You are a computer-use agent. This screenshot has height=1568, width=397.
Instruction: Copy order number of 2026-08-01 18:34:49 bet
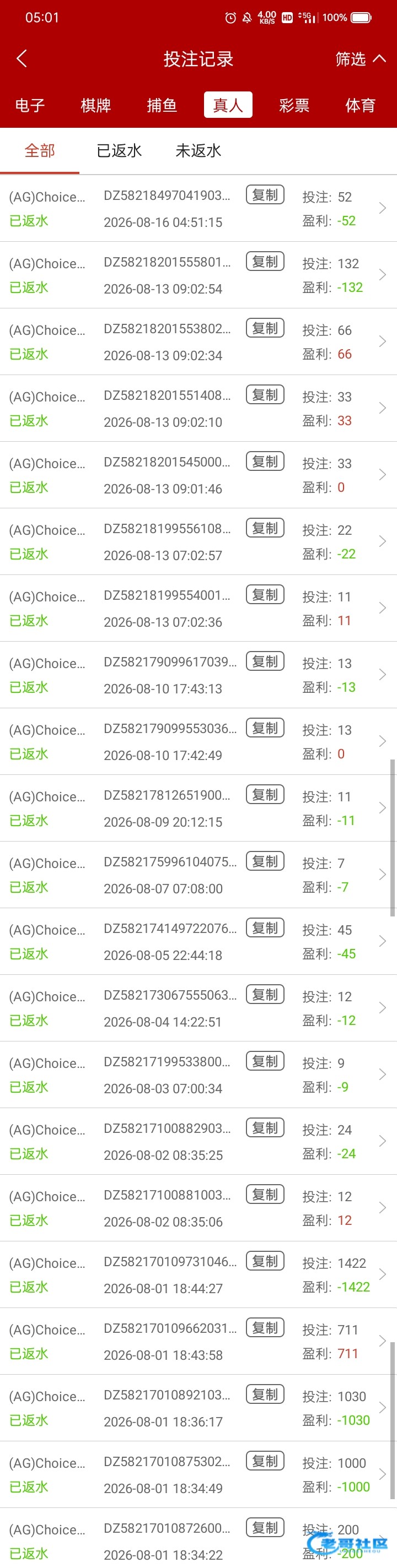click(x=265, y=1461)
